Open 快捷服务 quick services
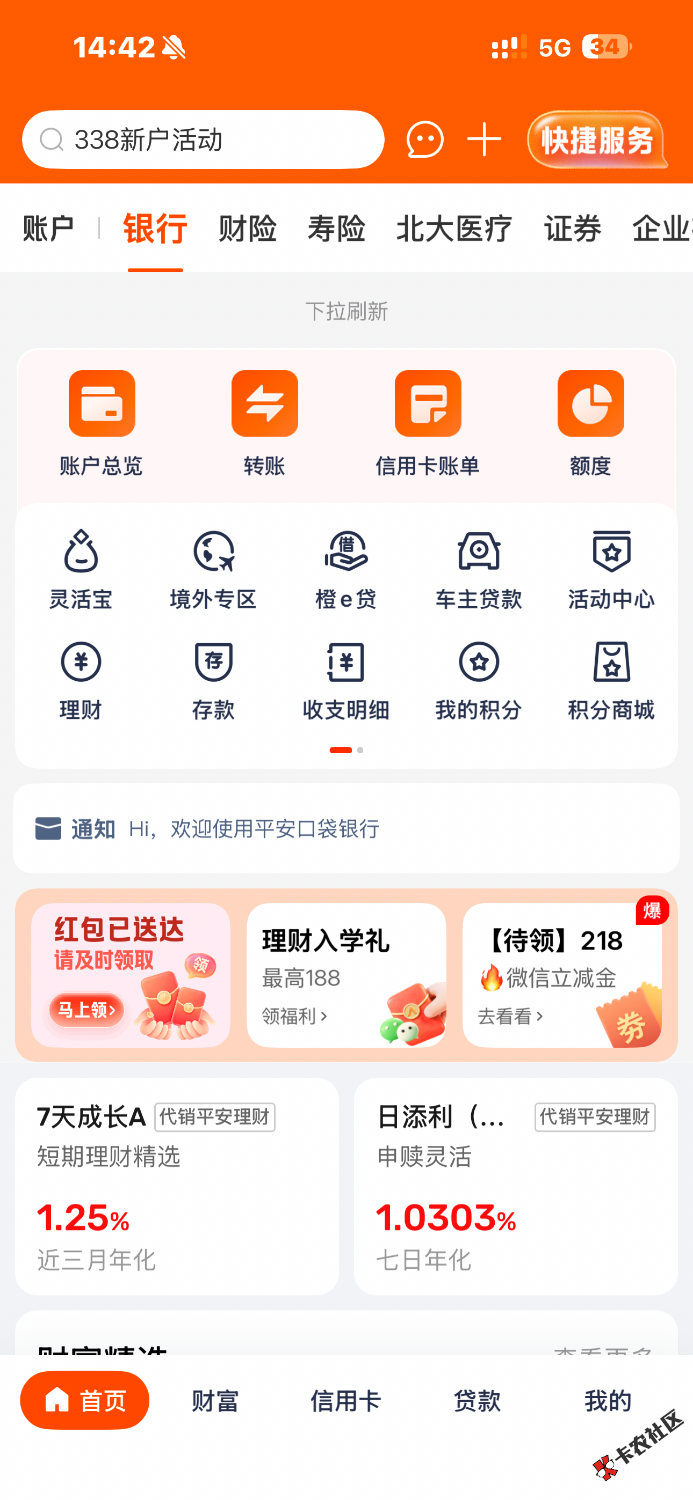Viewport: 693px width, 1500px height. click(597, 140)
